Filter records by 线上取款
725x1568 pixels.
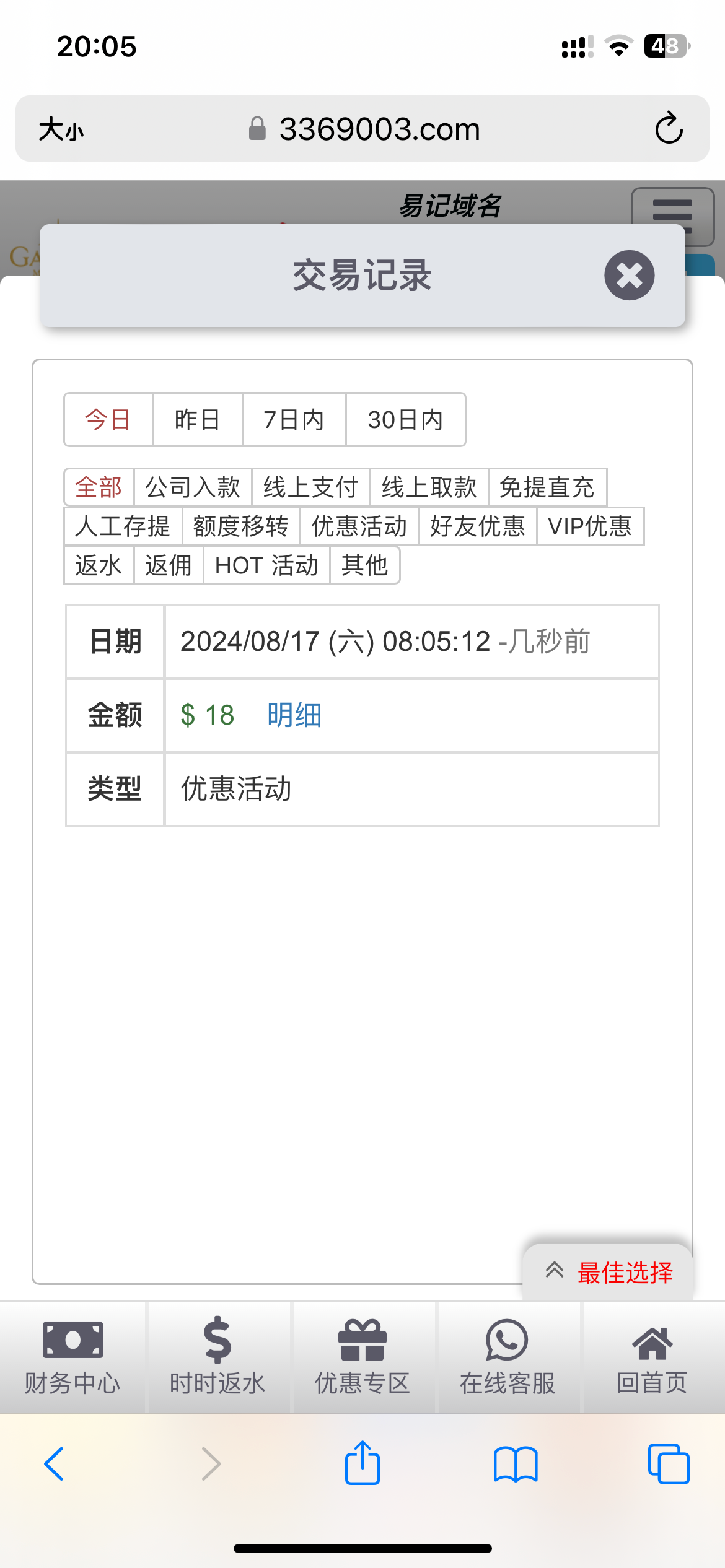click(429, 487)
